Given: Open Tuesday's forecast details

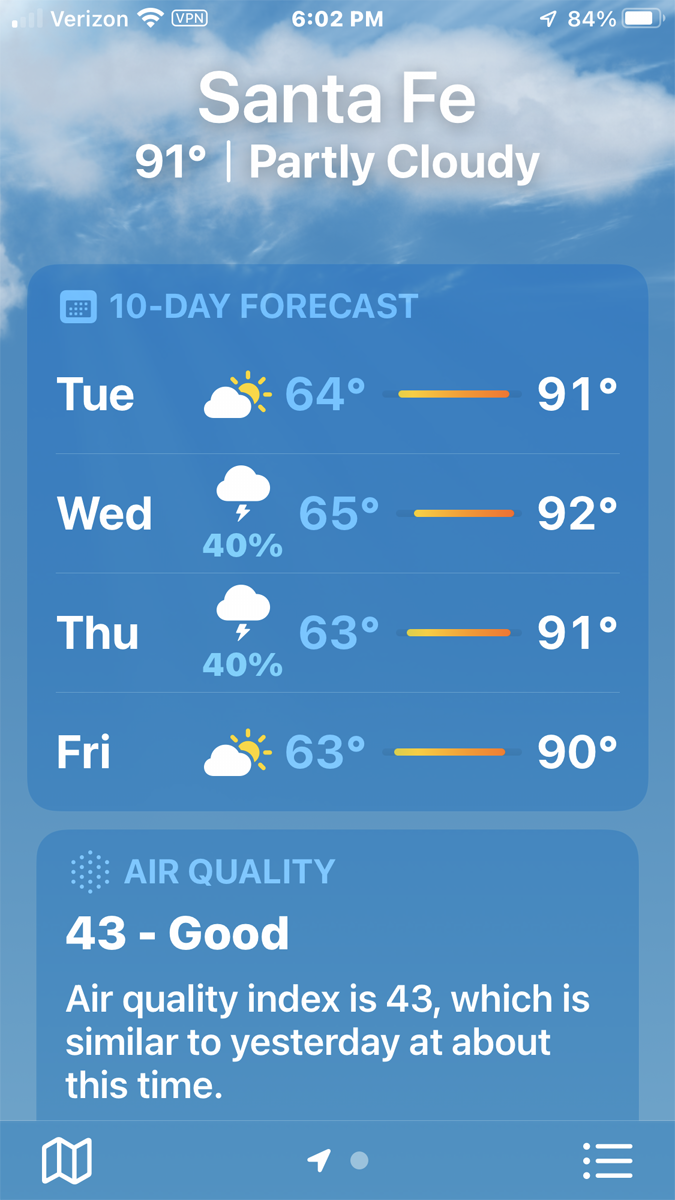Looking at the screenshot, I should [x=337, y=394].
